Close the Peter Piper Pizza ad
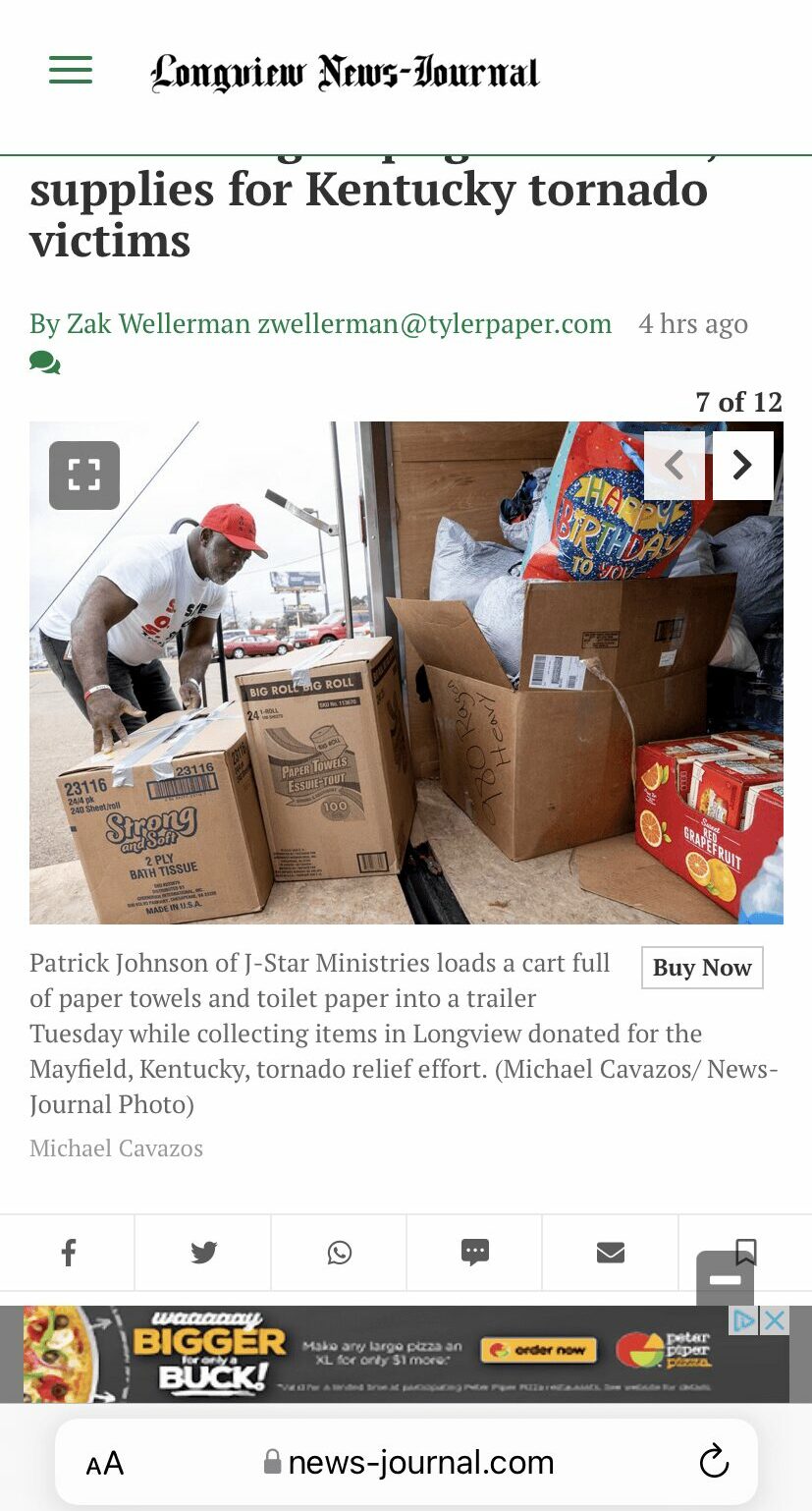 (776, 1320)
